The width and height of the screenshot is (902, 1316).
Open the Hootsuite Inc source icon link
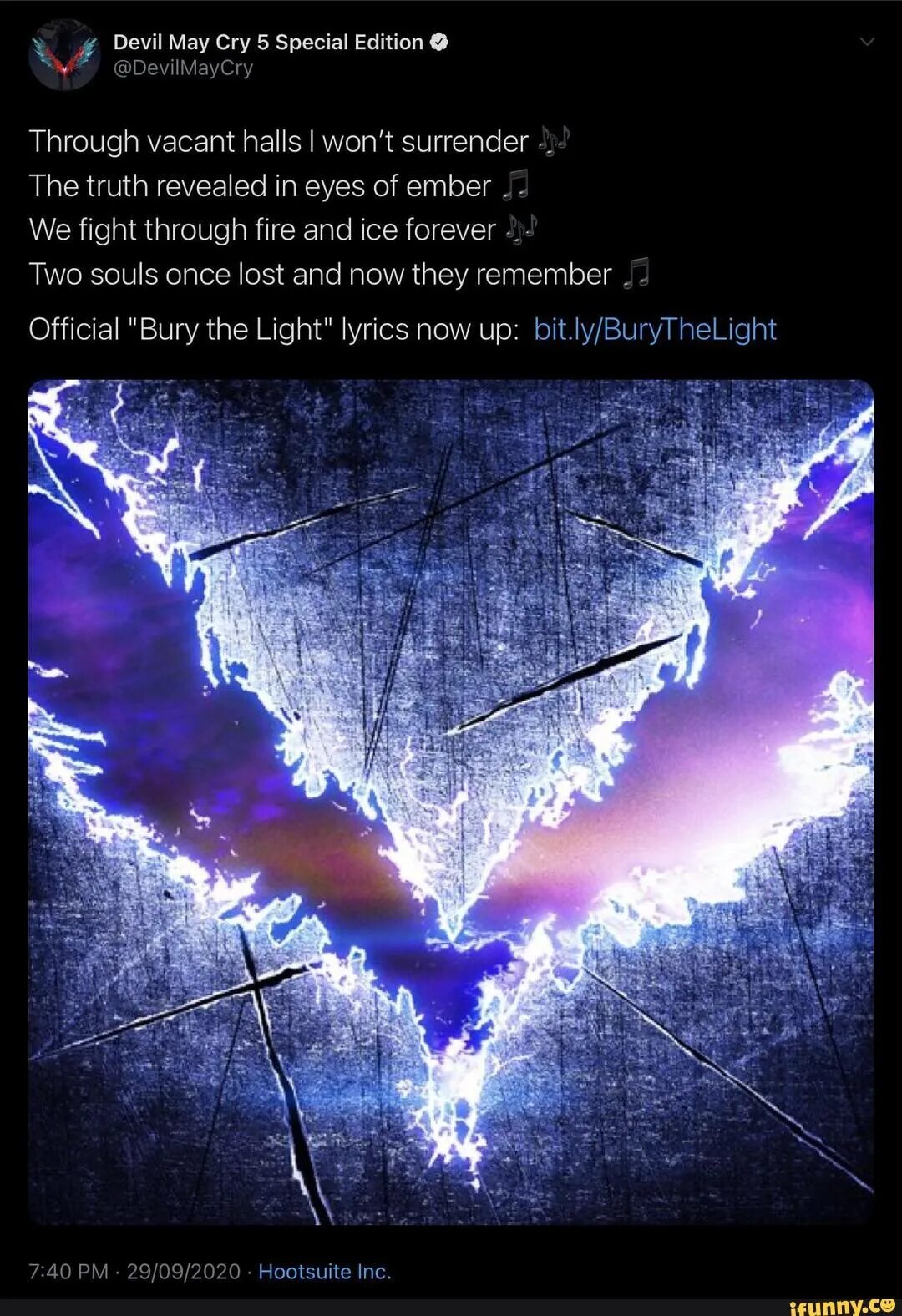point(326,1270)
